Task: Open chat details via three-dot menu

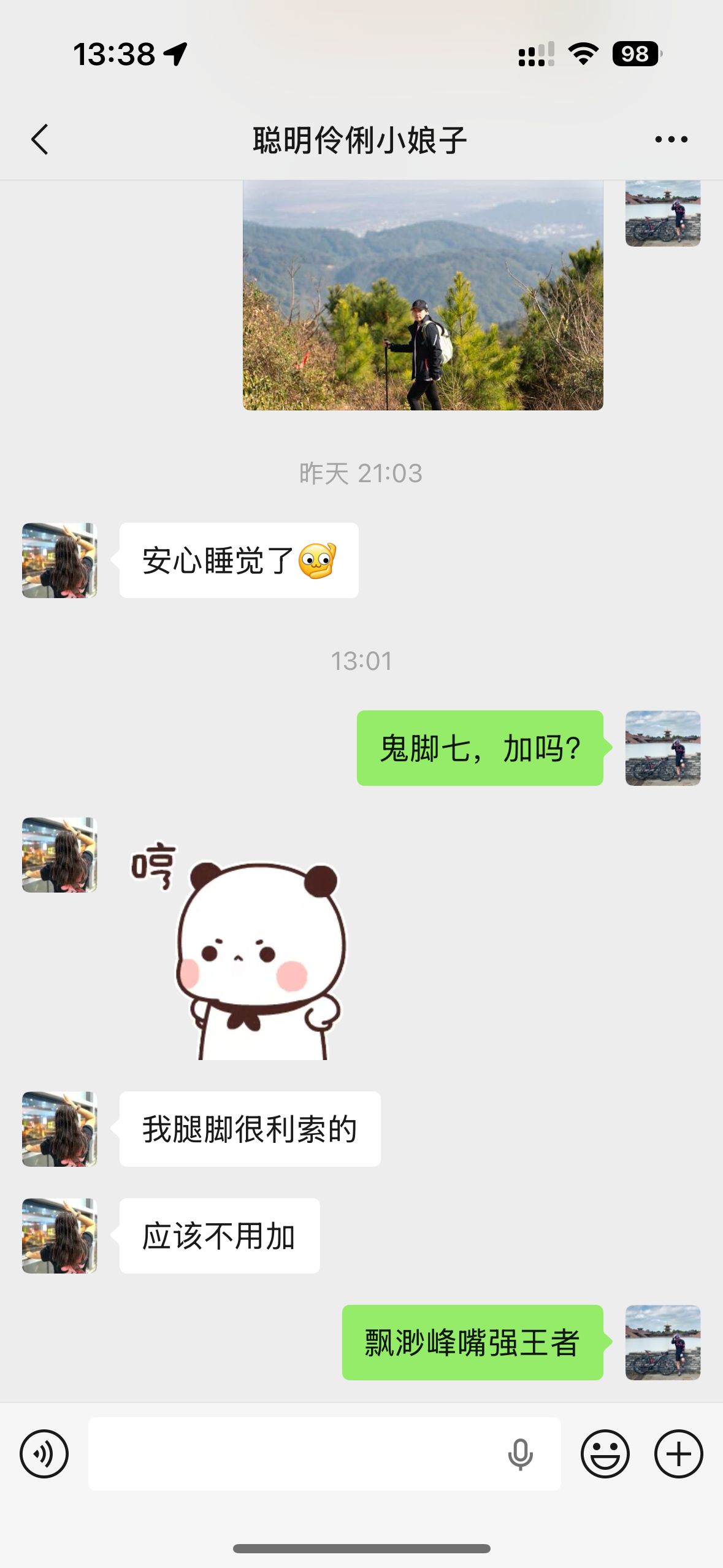Action: click(x=671, y=140)
